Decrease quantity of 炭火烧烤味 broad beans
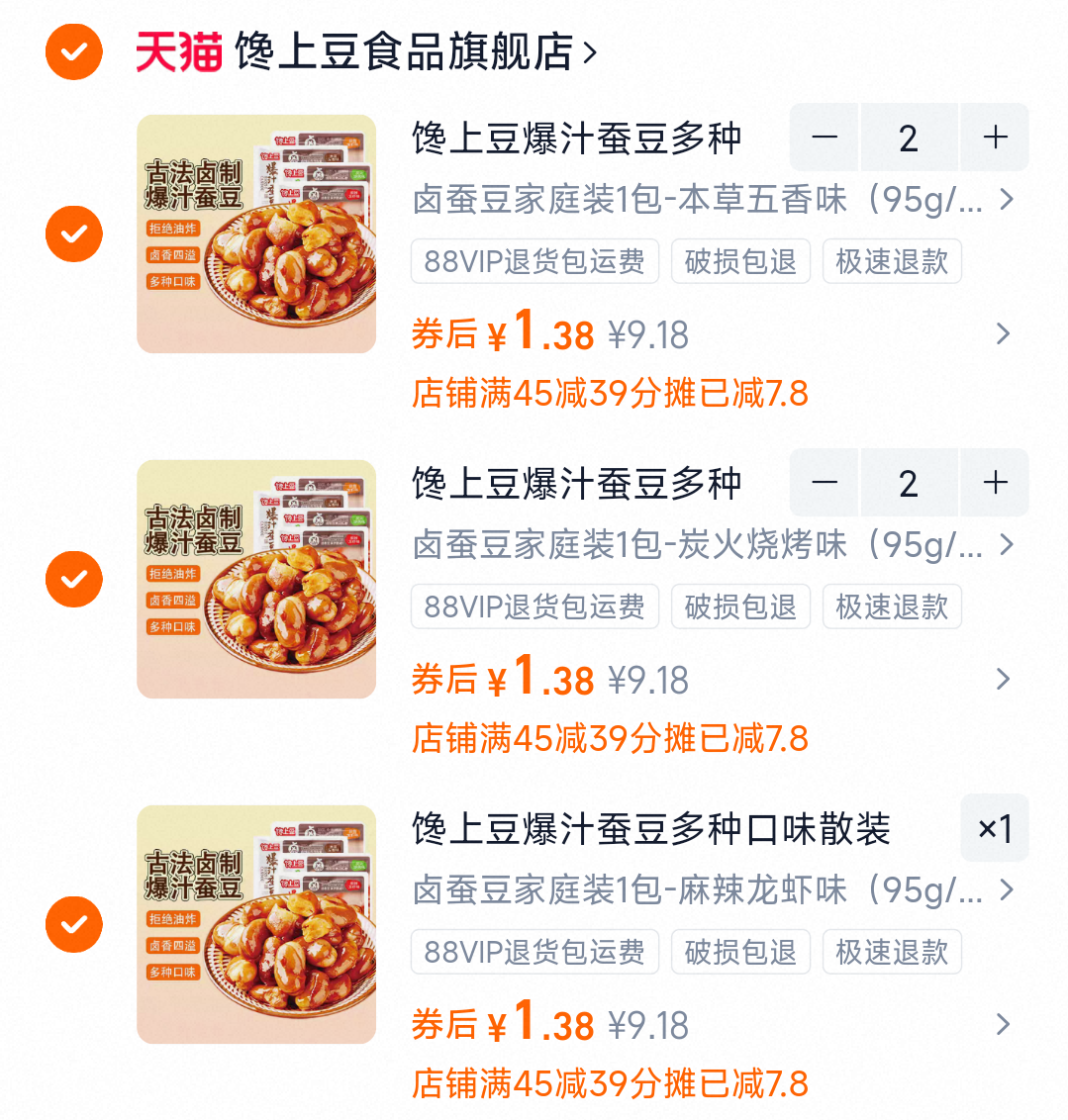The height and width of the screenshot is (1120, 1068). (x=824, y=483)
